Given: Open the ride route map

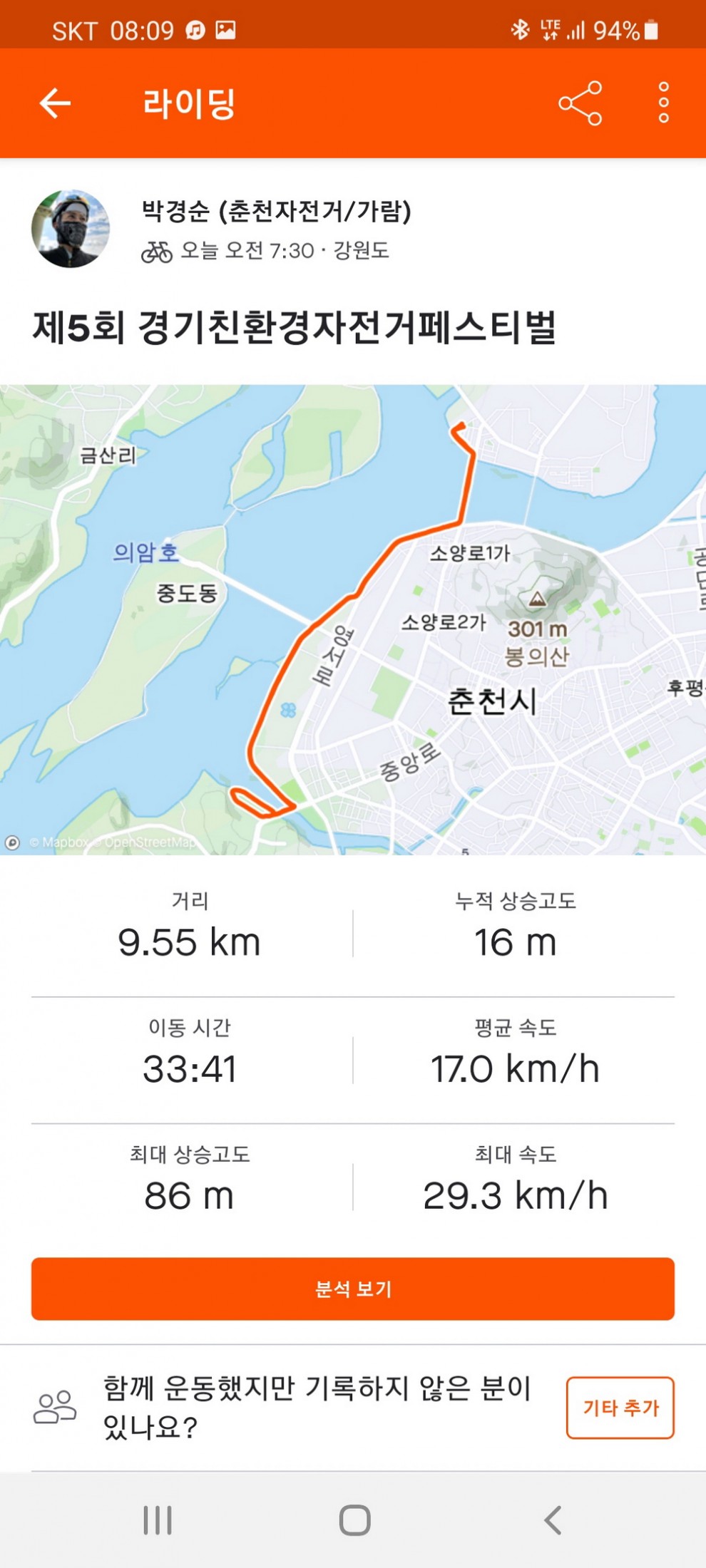Looking at the screenshot, I should (353, 619).
